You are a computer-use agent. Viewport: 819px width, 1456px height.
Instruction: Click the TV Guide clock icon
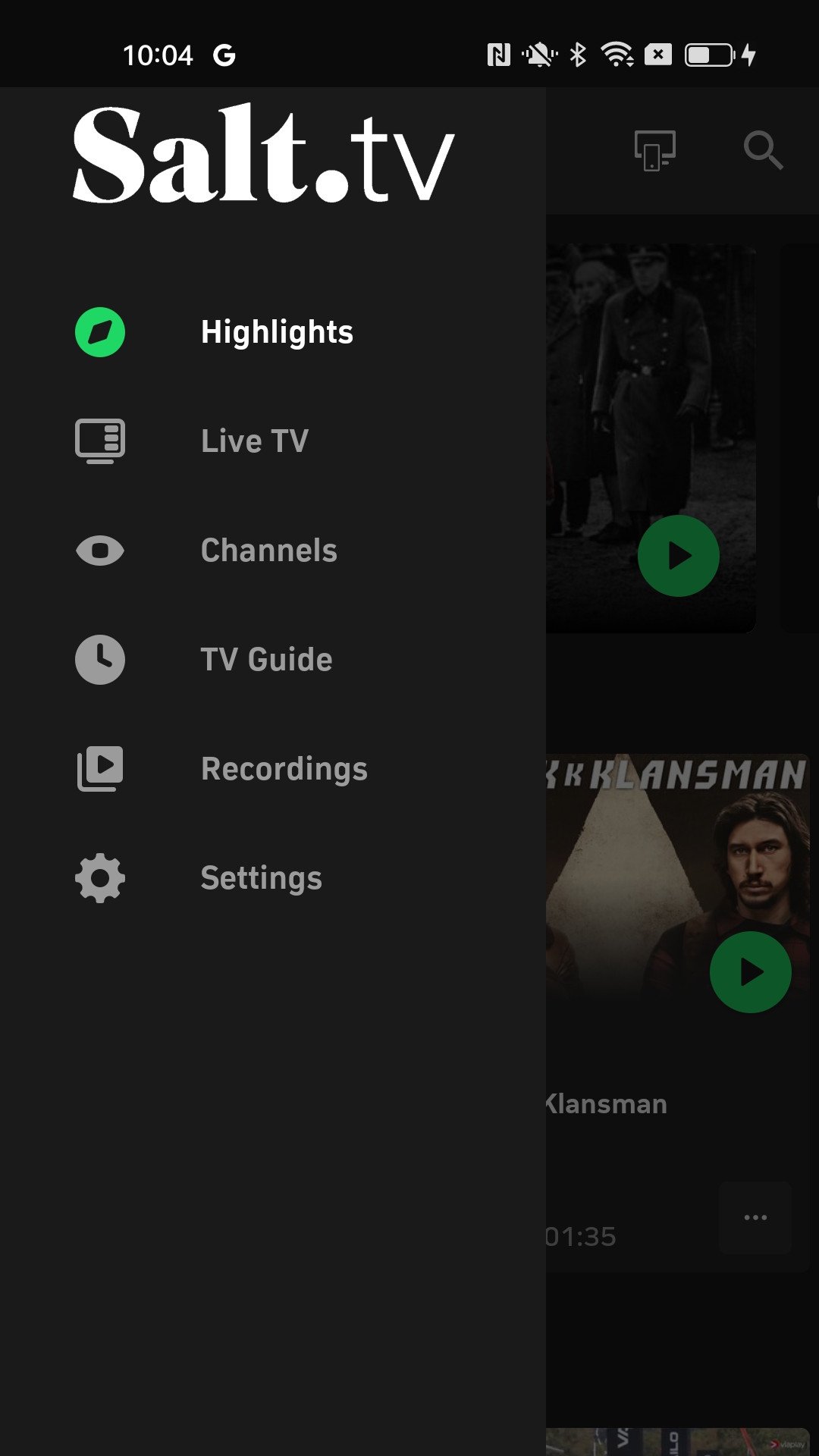click(x=99, y=659)
